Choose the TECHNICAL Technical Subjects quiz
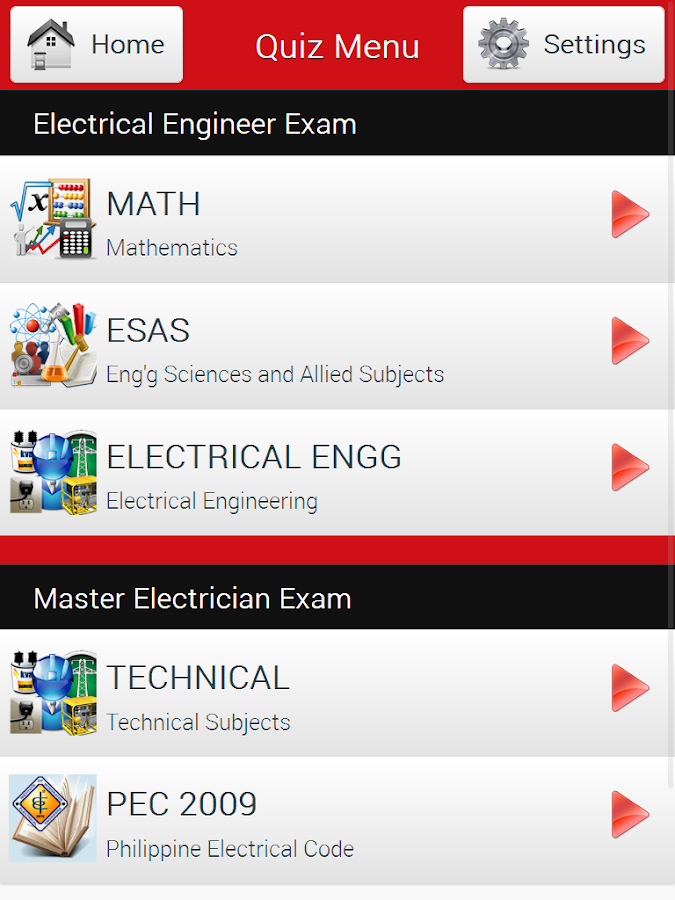This screenshot has width=675, height=900. point(337,693)
